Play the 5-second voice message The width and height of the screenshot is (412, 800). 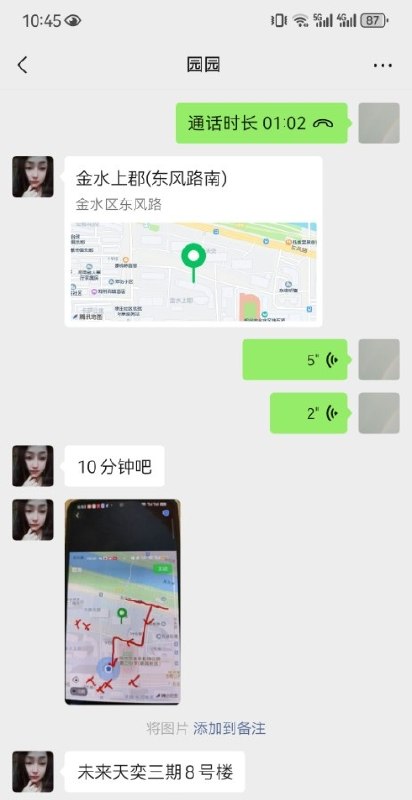click(295, 360)
